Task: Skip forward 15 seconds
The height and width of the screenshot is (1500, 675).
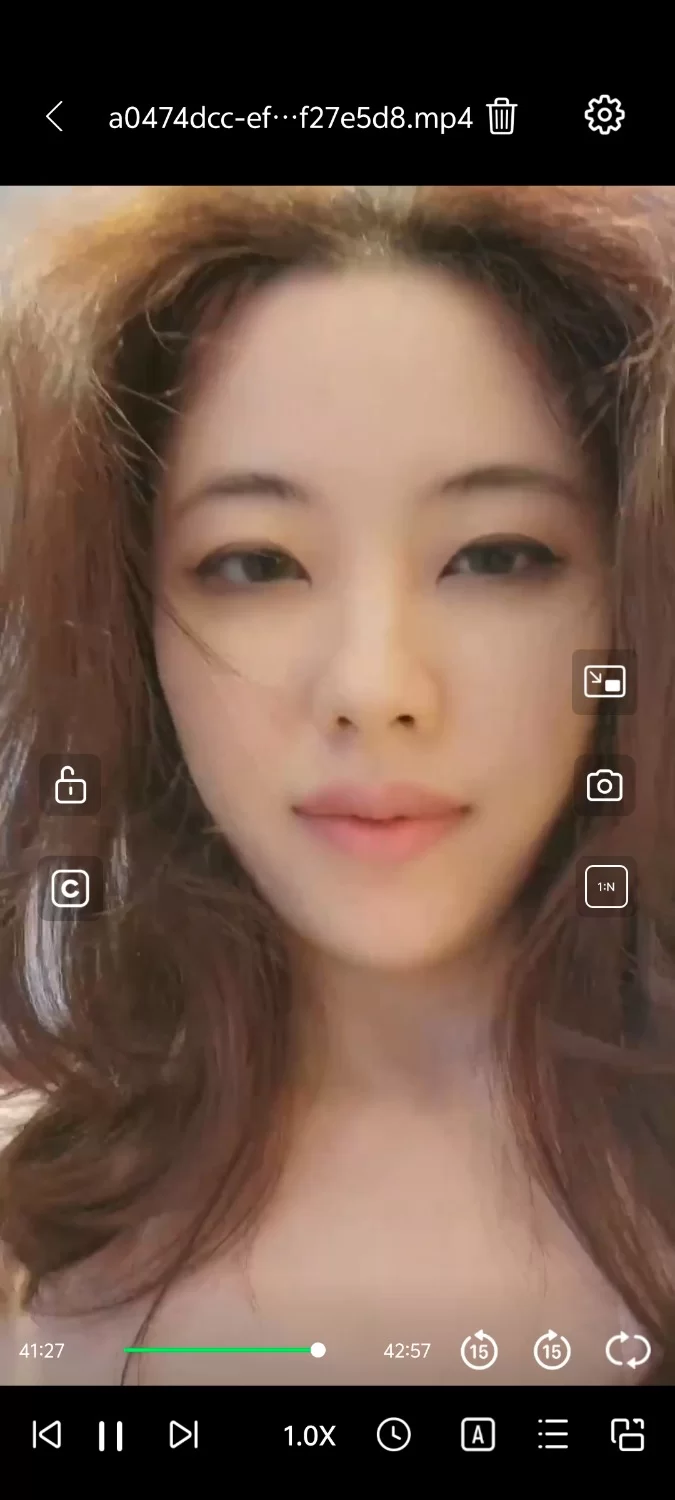Action: coord(552,1351)
